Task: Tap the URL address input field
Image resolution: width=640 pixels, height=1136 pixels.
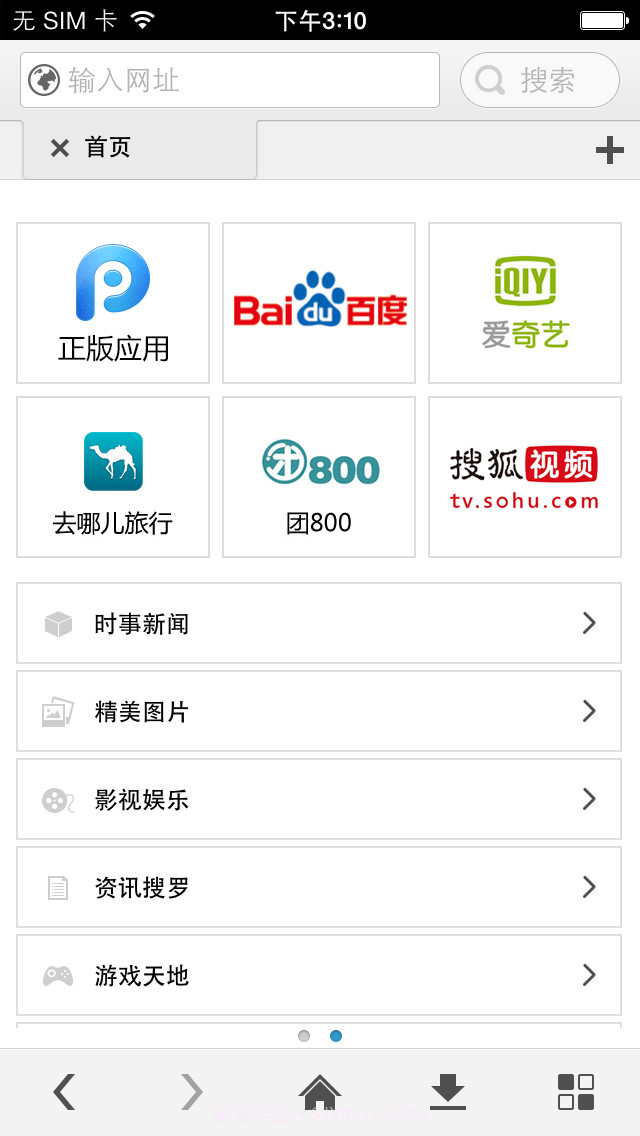Action: pos(240,80)
